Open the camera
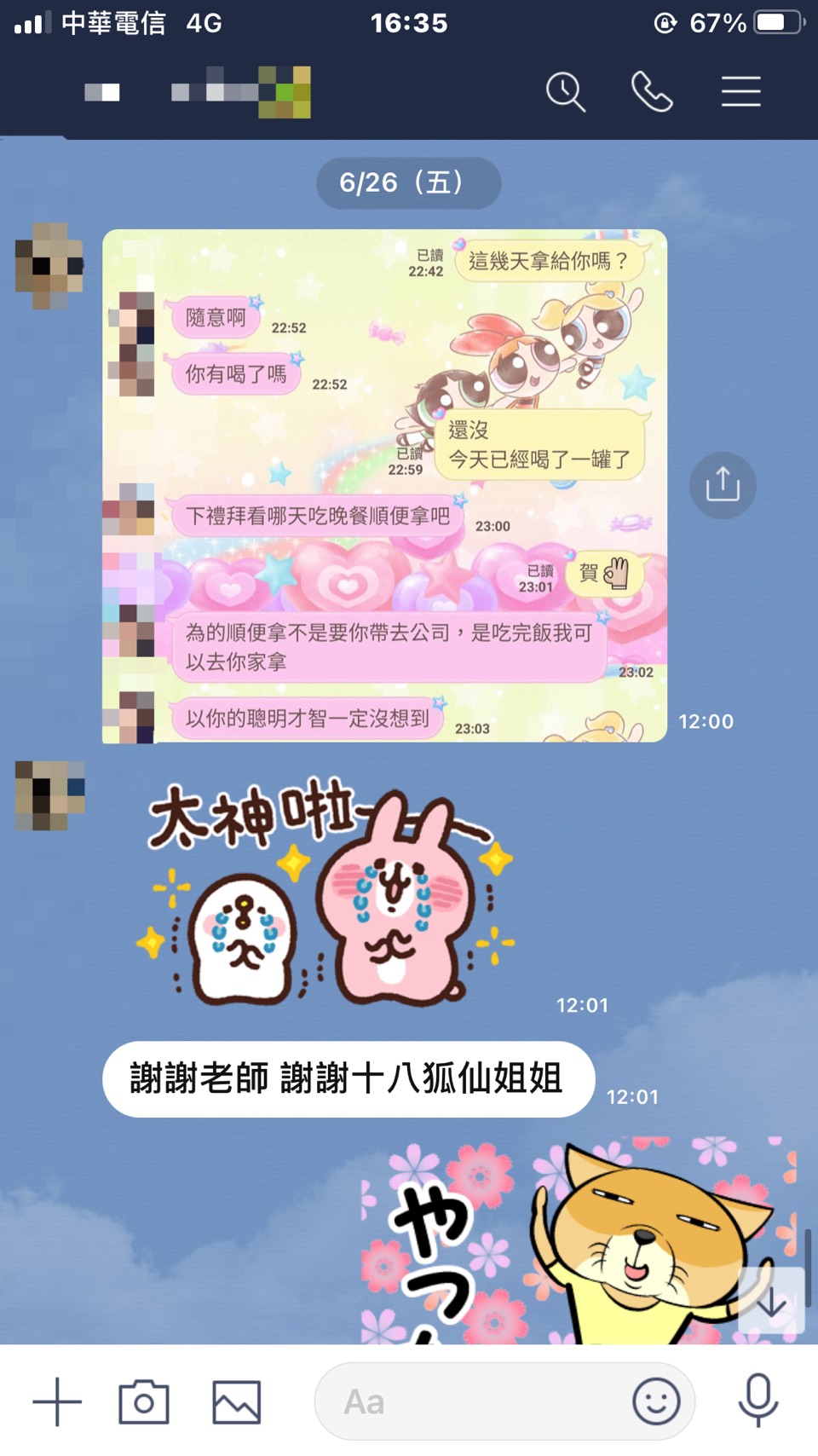This screenshot has height=1456, width=818. tap(144, 1401)
